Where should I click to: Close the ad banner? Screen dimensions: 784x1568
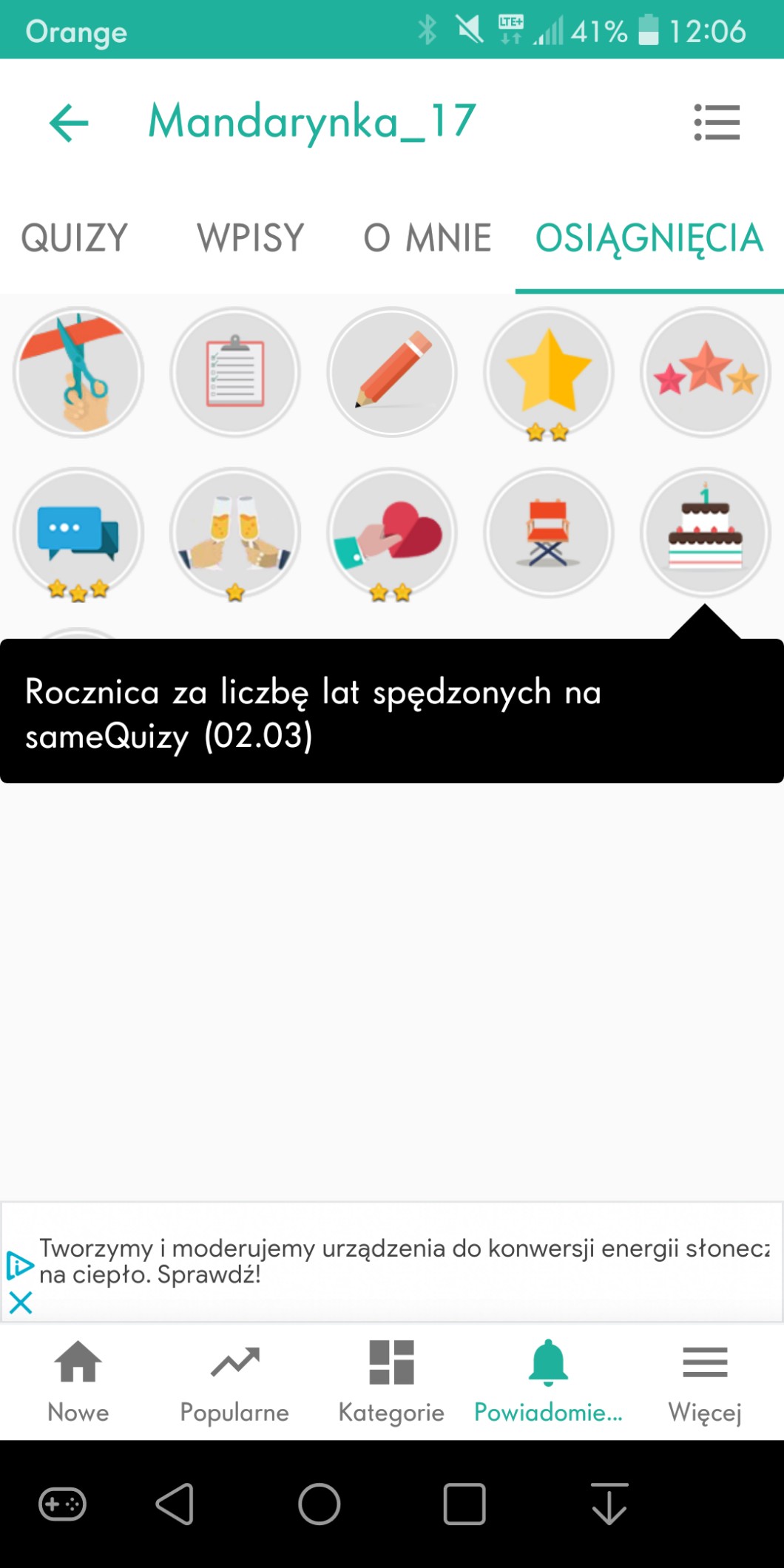pos(21,1302)
